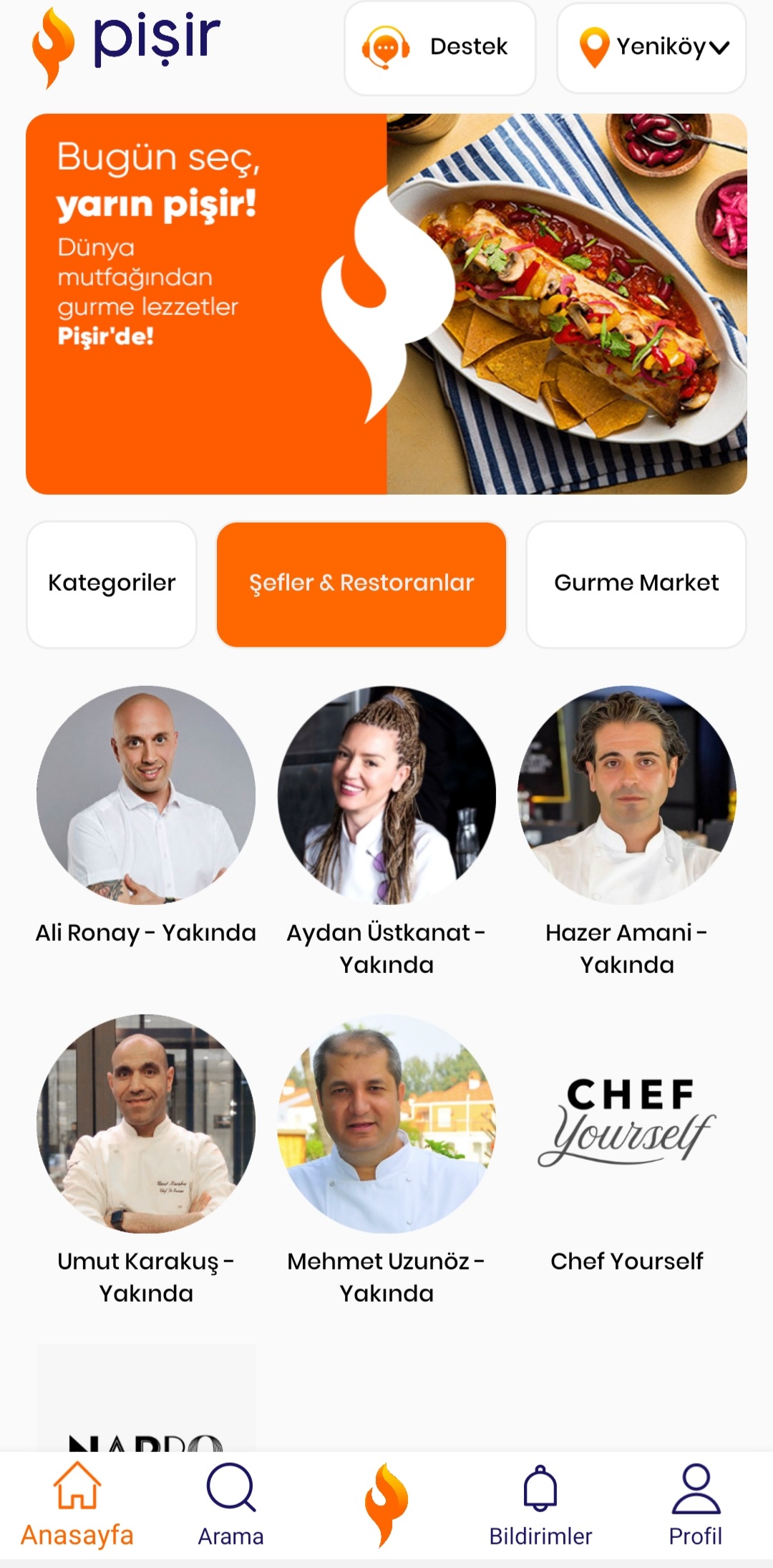Switch to the Kategoriler tab
The height and width of the screenshot is (1568, 773).
pos(112,584)
